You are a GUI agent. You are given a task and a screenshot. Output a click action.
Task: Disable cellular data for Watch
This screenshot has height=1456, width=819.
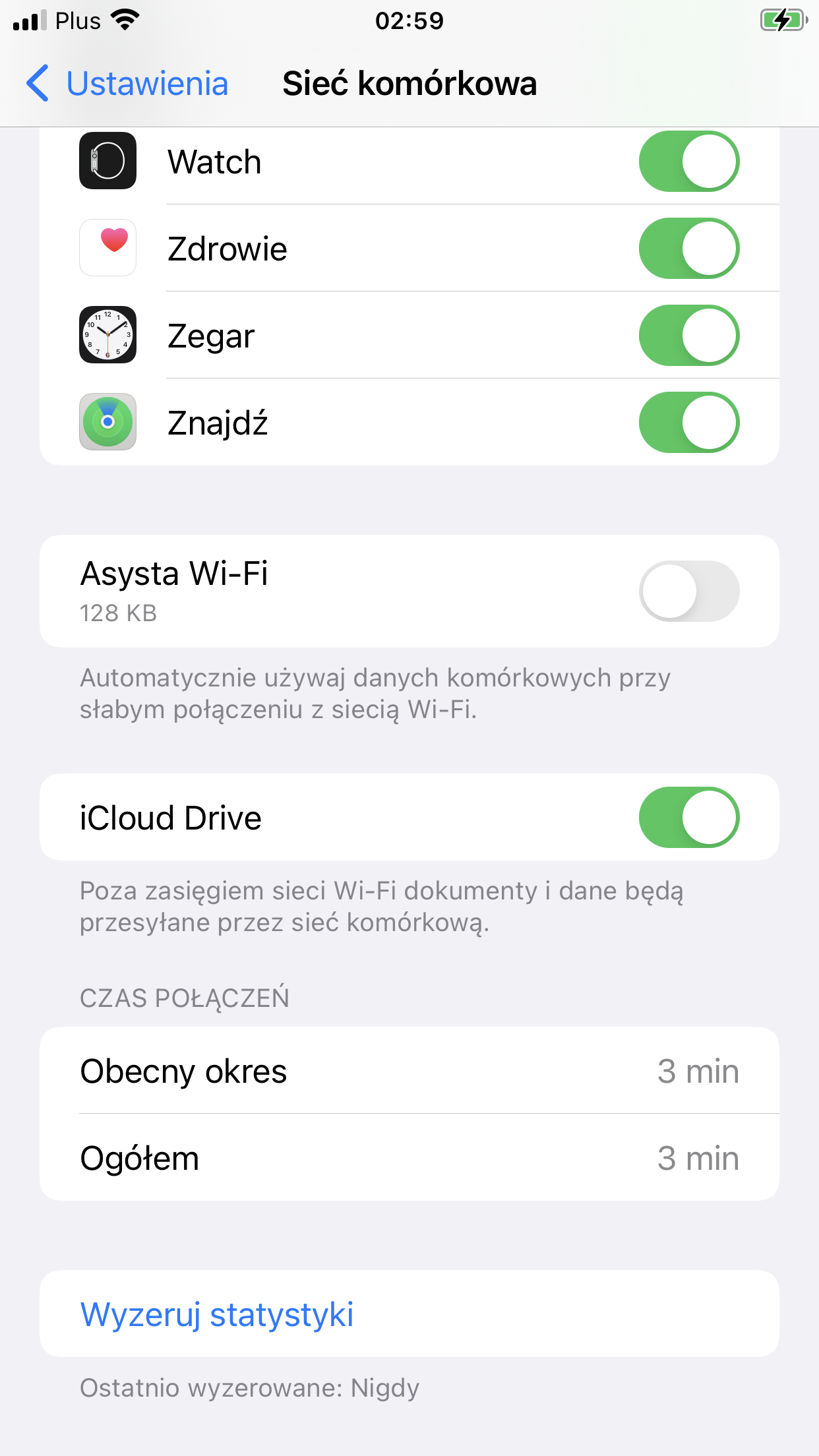(x=688, y=162)
